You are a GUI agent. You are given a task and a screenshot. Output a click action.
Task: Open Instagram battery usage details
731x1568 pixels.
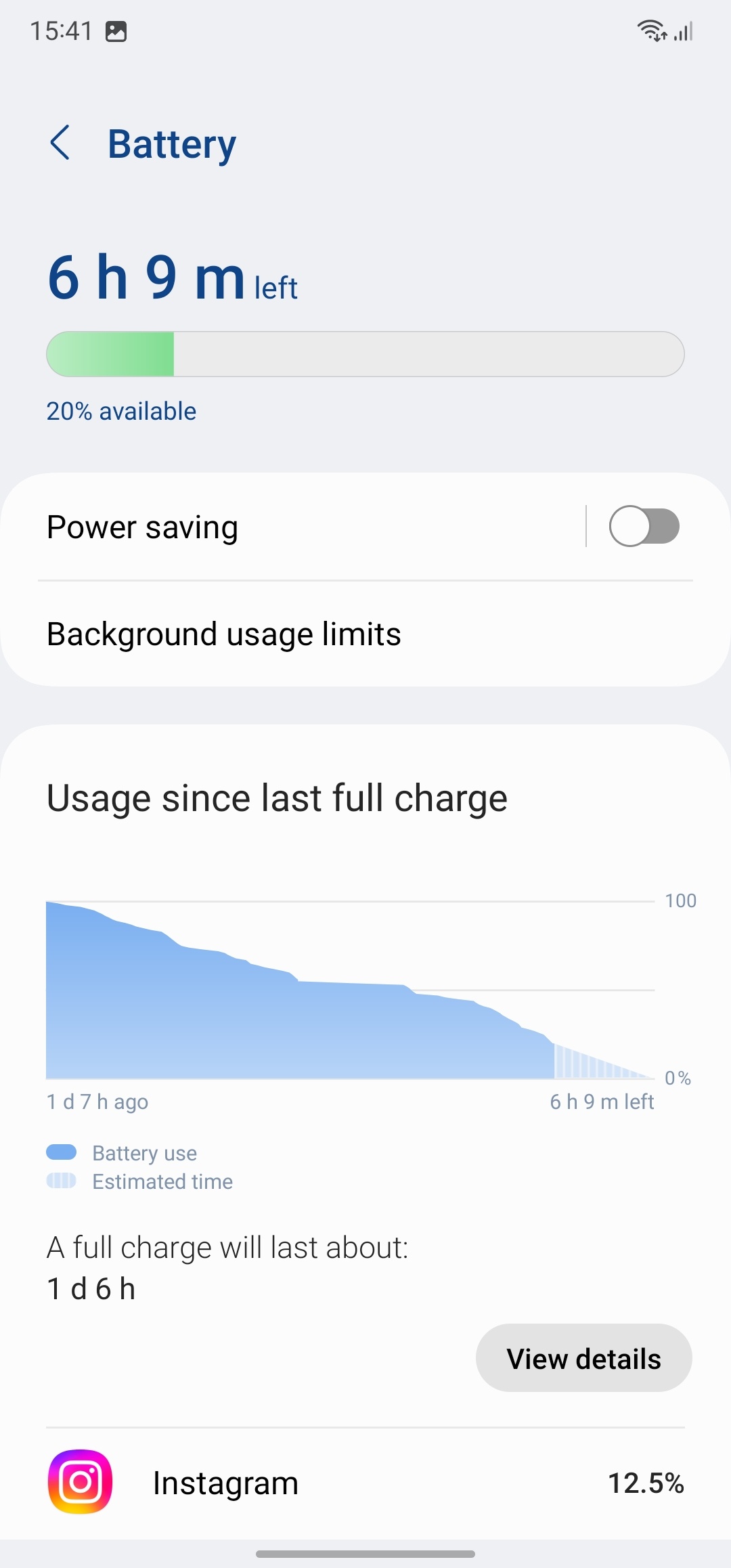pyautogui.click(x=365, y=1483)
